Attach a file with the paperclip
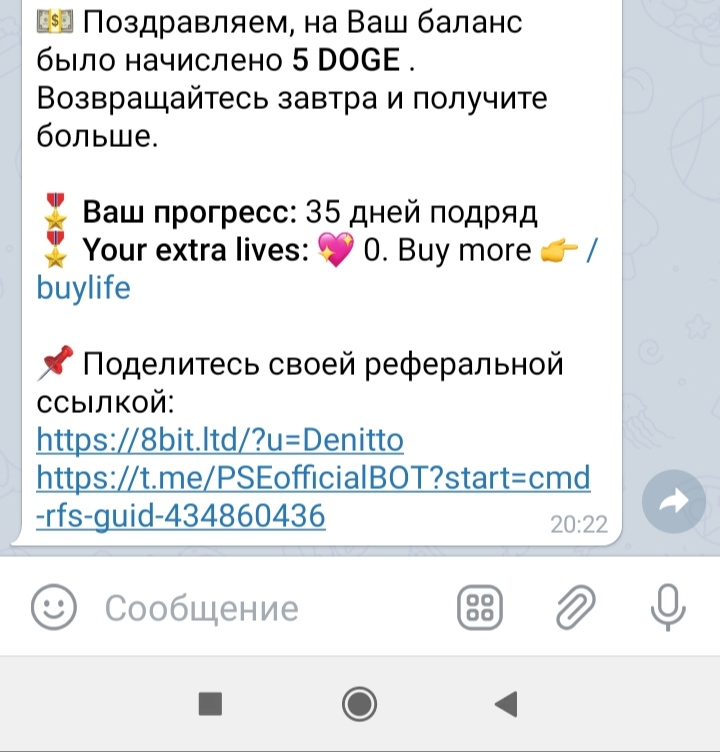This screenshot has height=752, width=720. tap(576, 607)
